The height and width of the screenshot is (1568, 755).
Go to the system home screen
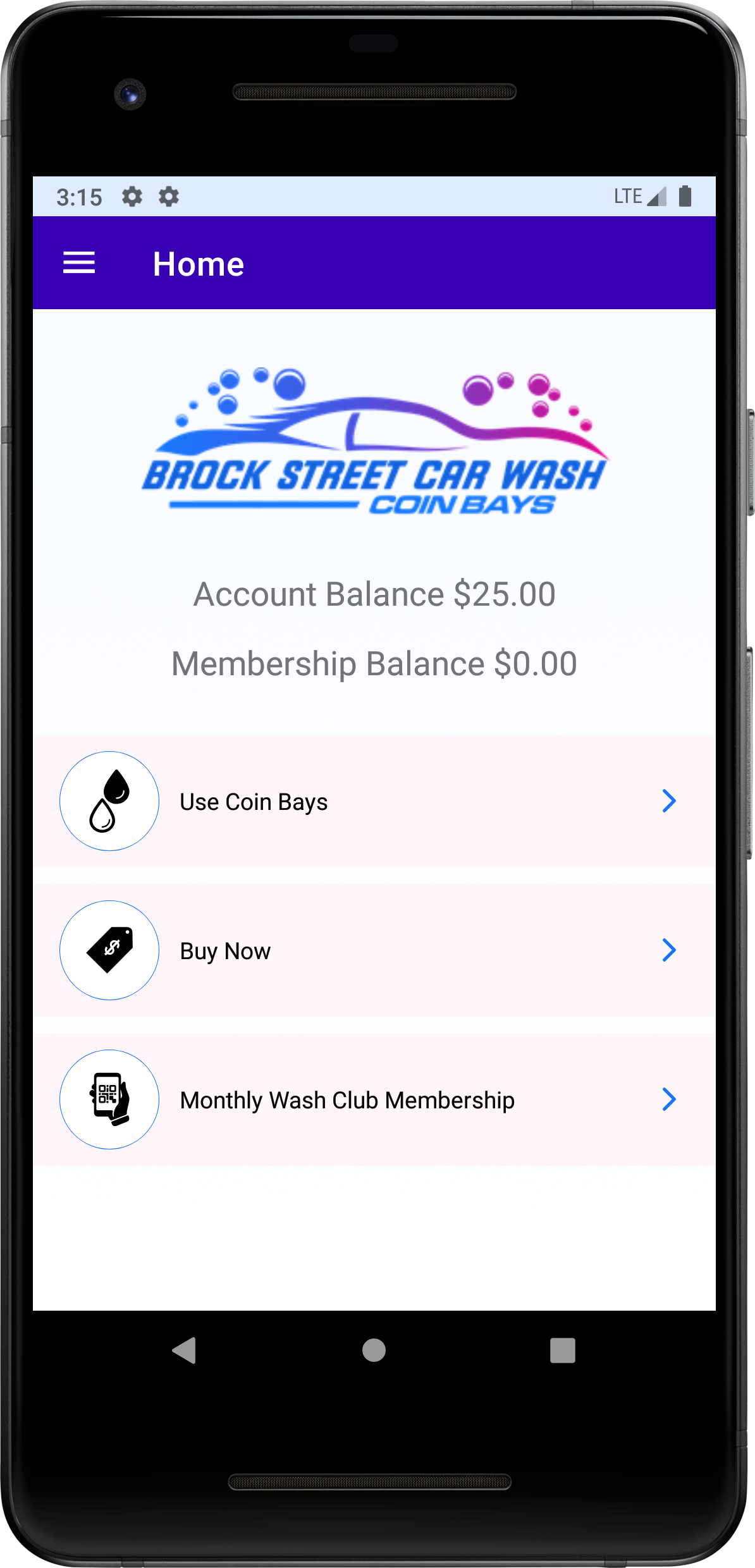tap(374, 1350)
